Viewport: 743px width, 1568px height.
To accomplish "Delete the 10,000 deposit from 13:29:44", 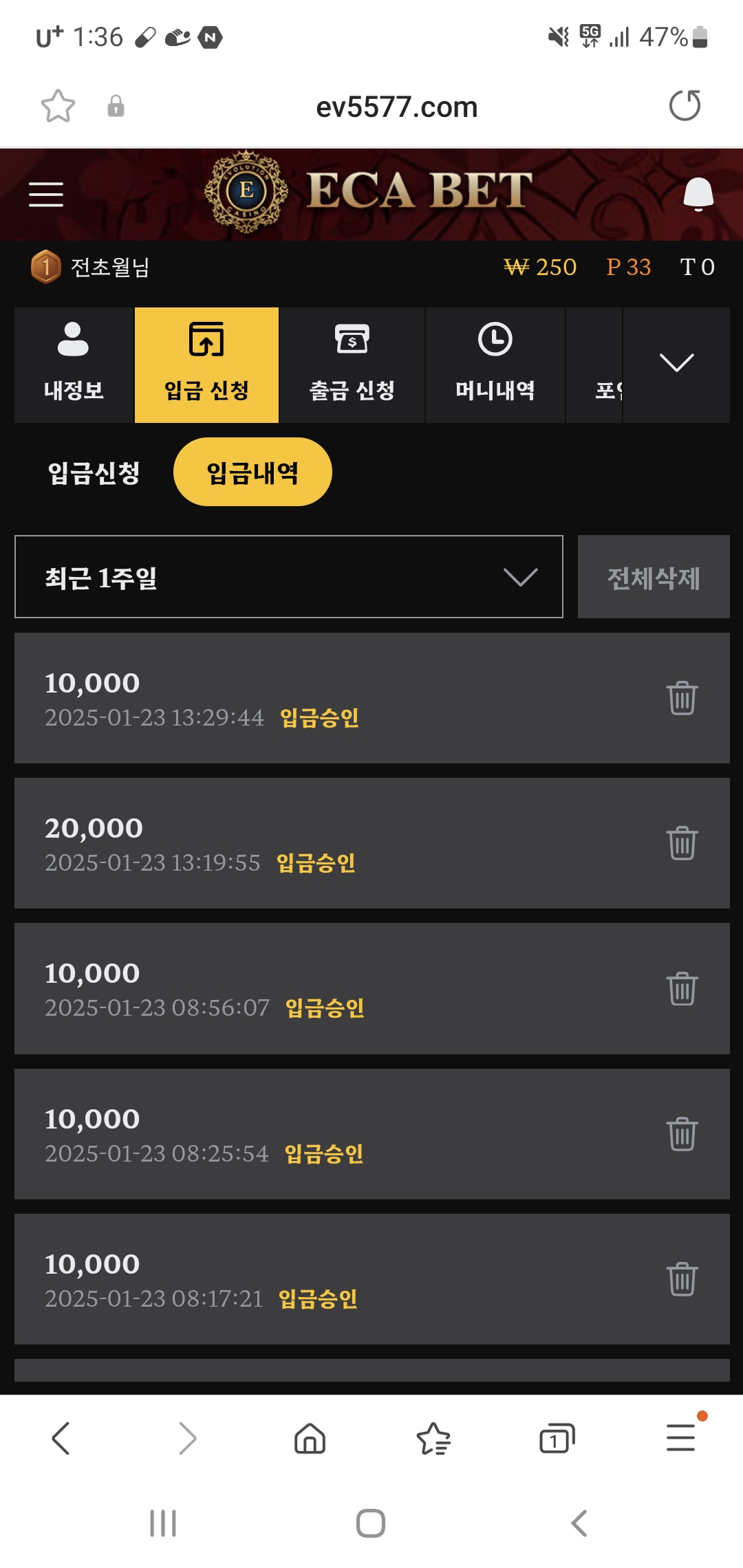I will pyautogui.click(x=682, y=698).
